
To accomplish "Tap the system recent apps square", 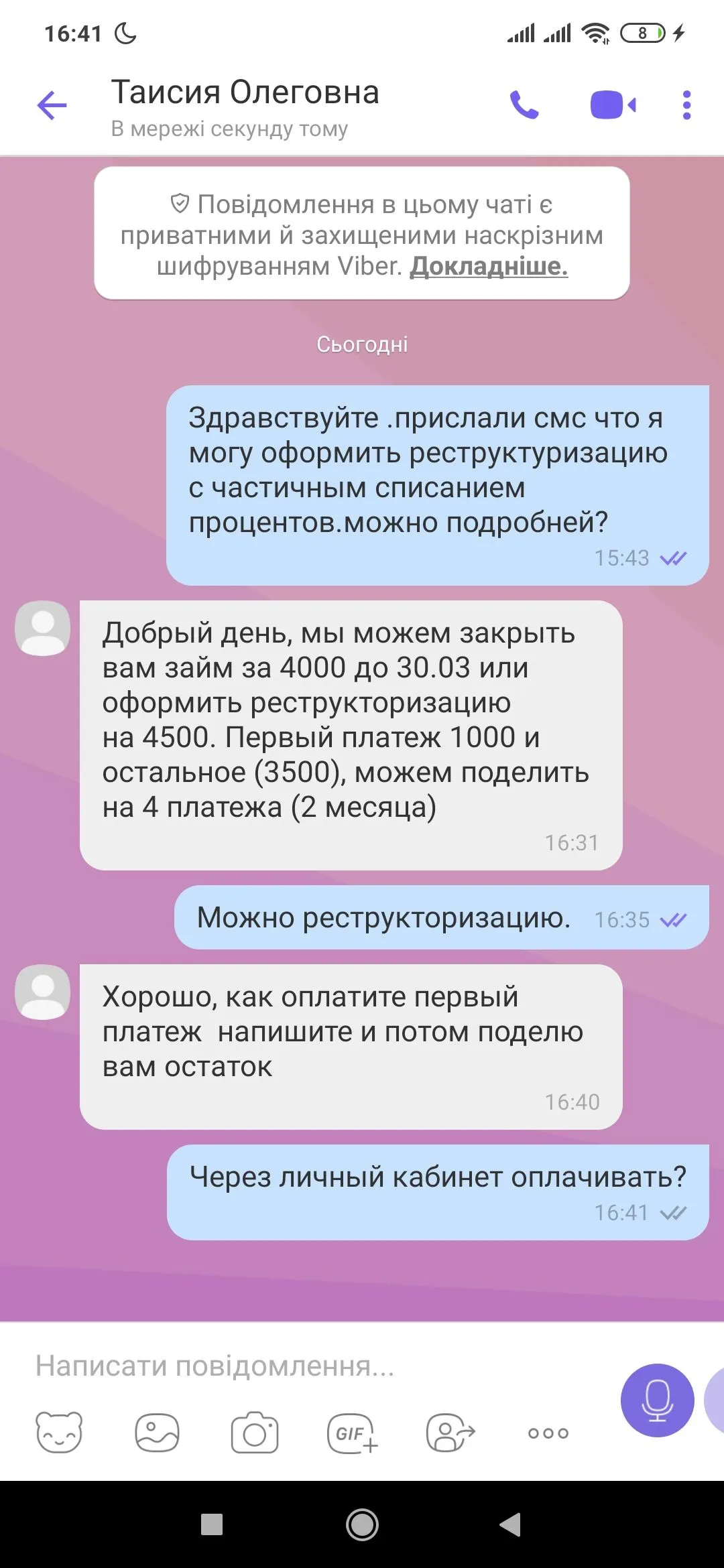I will click(x=212, y=1524).
